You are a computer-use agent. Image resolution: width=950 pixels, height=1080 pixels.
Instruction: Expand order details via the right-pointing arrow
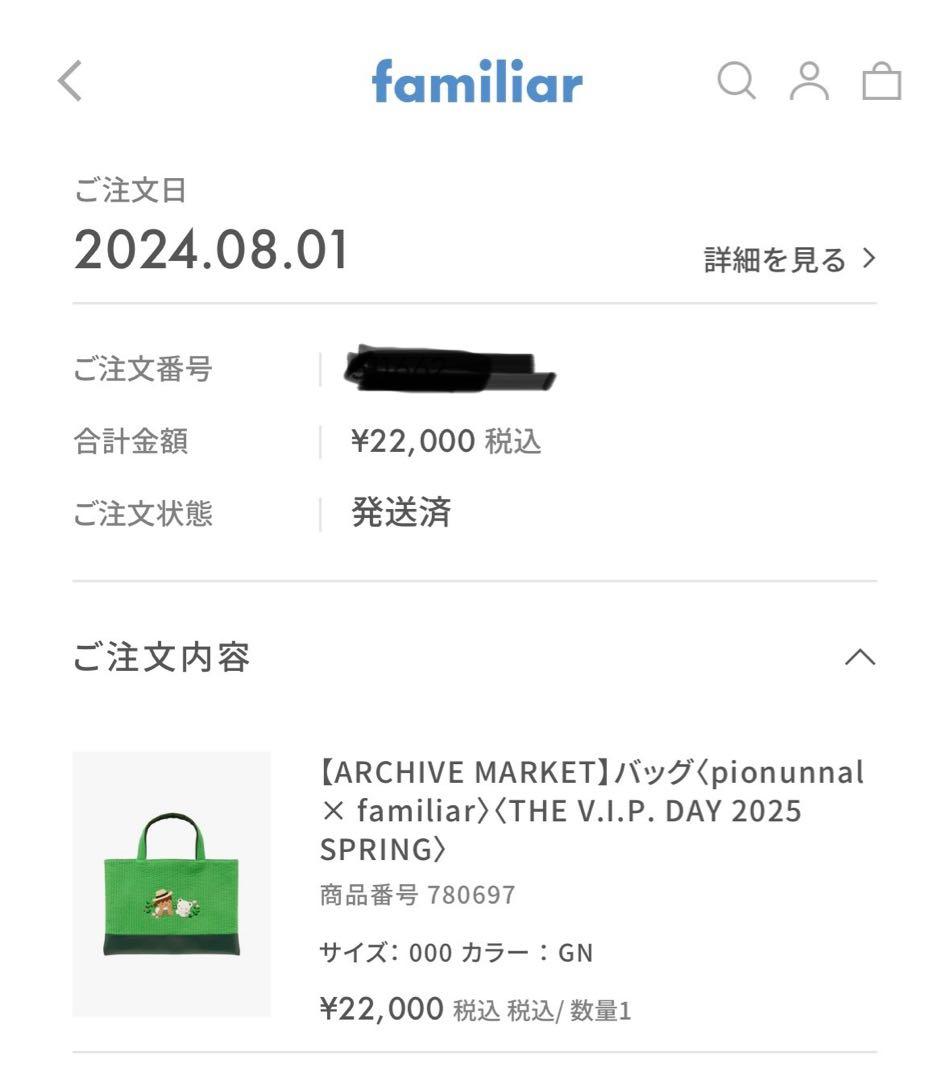coord(869,258)
